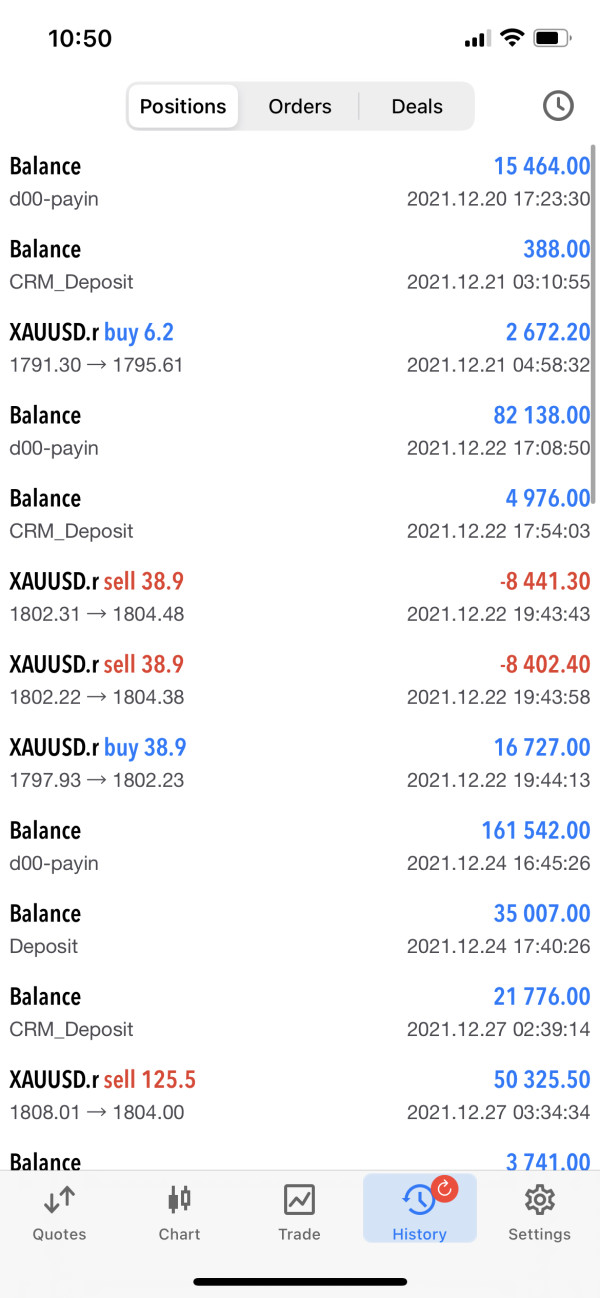Open the Deposit balance entry of 35 007.00
The height and width of the screenshot is (1298, 600).
[300, 929]
